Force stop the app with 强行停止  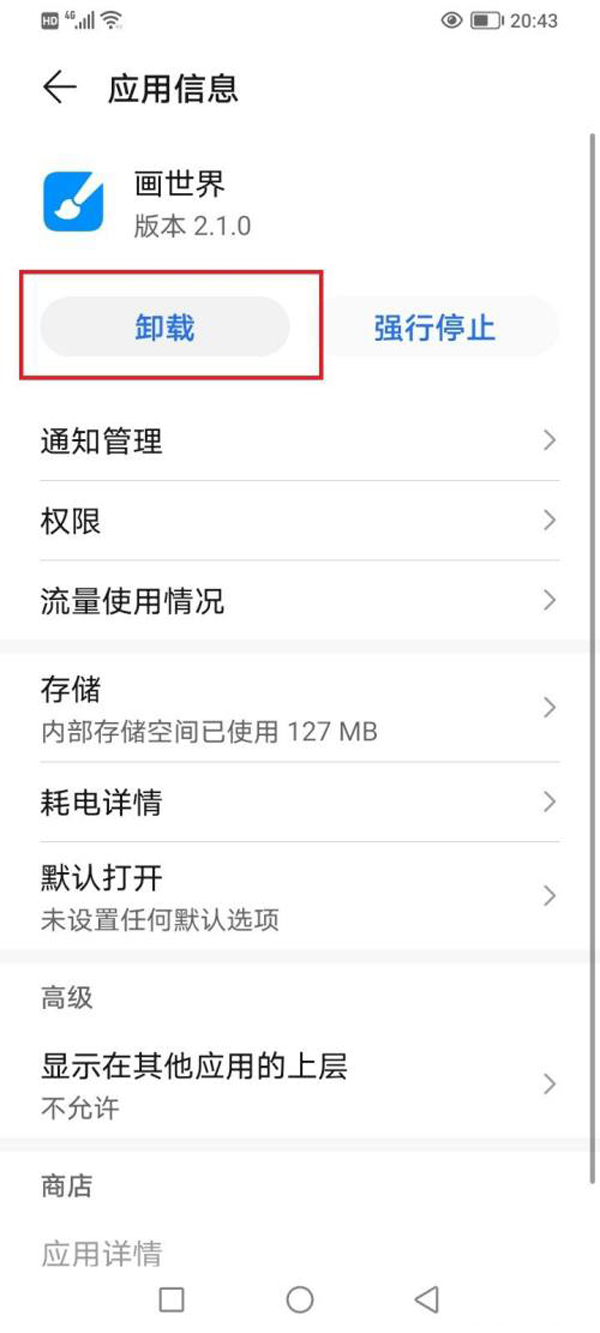coord(434,327)
